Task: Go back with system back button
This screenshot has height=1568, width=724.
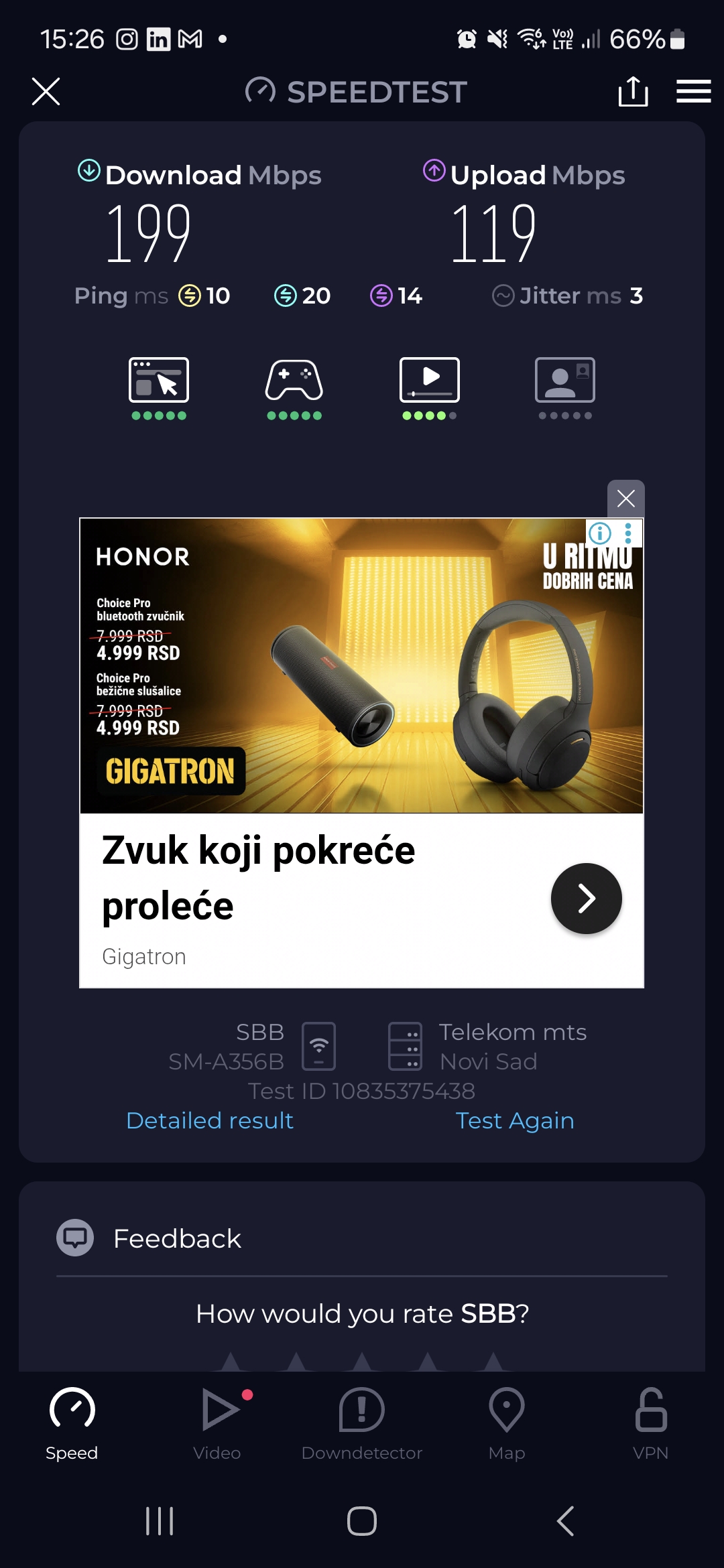Action: pos(565,1521)
